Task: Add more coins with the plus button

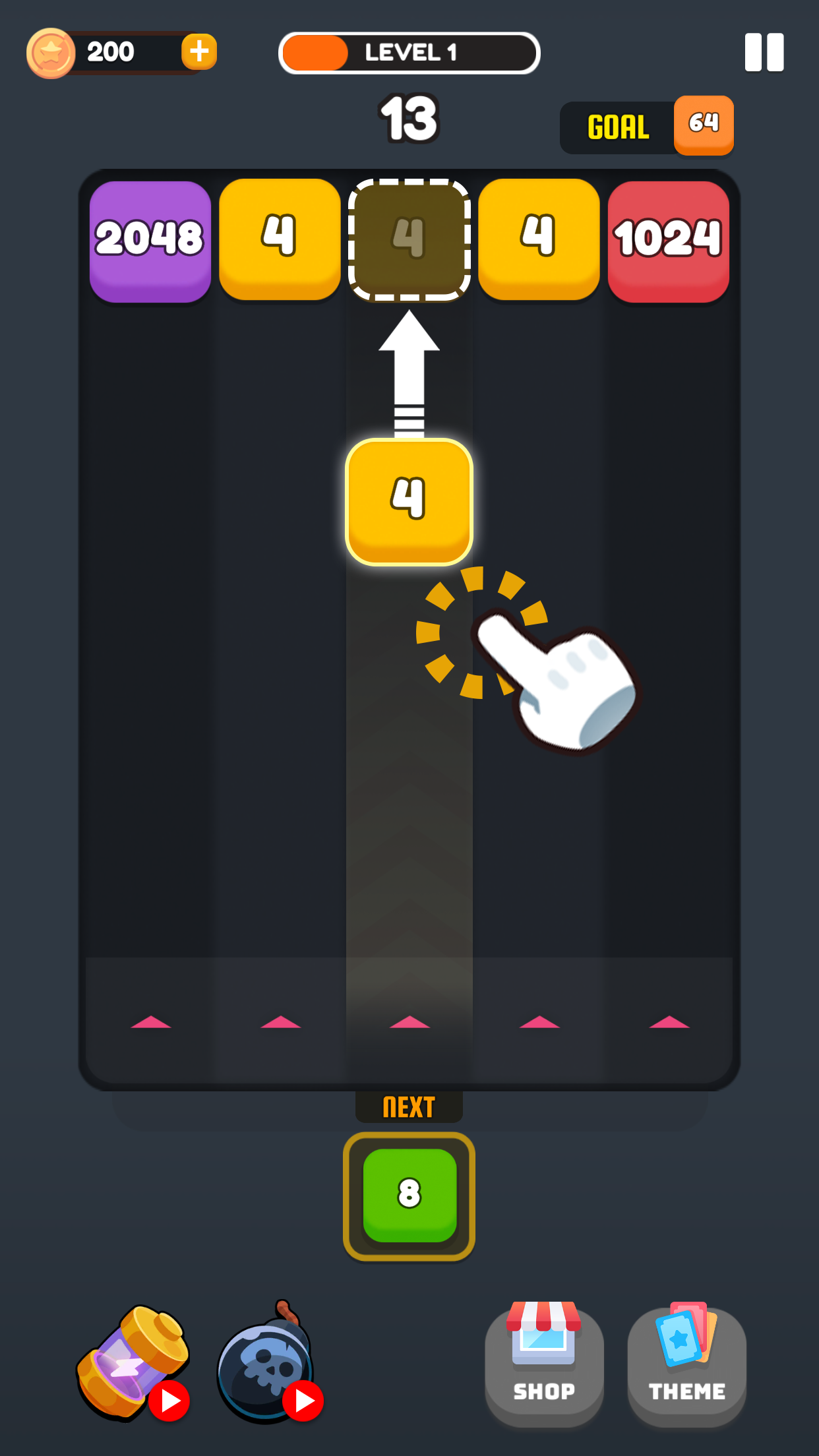Action: coord(199,51)
